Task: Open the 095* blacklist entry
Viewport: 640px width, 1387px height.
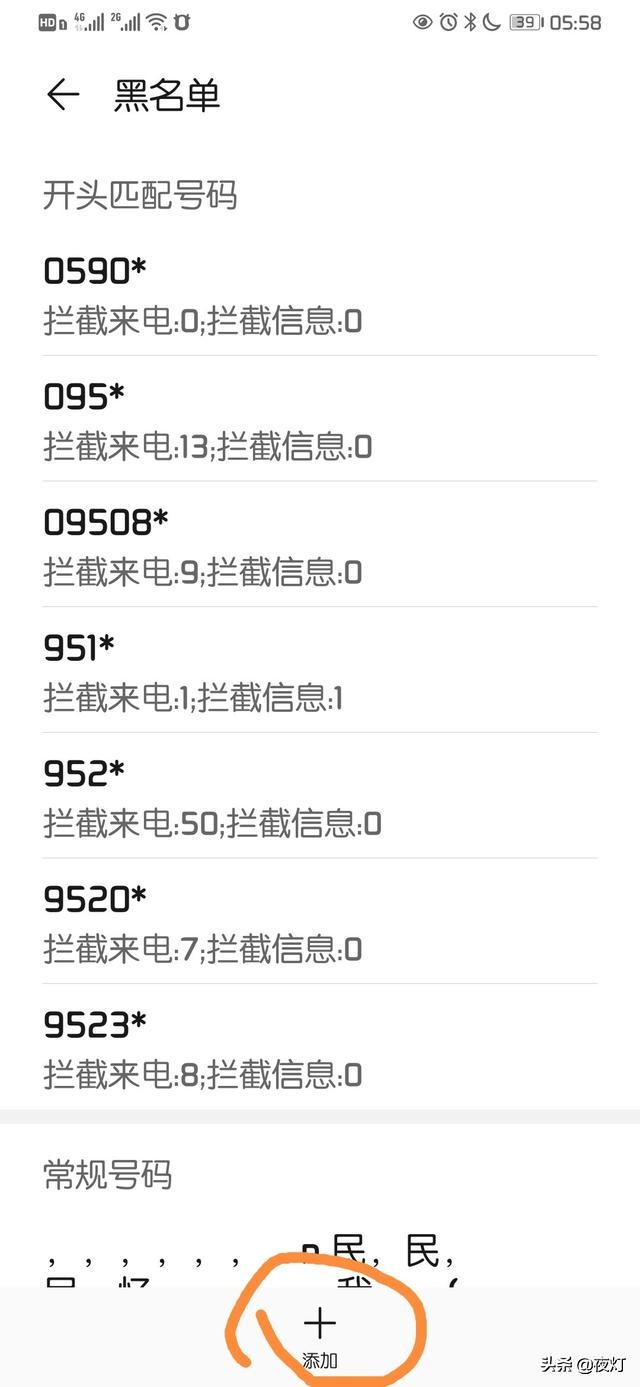Action: pos(320,418)
